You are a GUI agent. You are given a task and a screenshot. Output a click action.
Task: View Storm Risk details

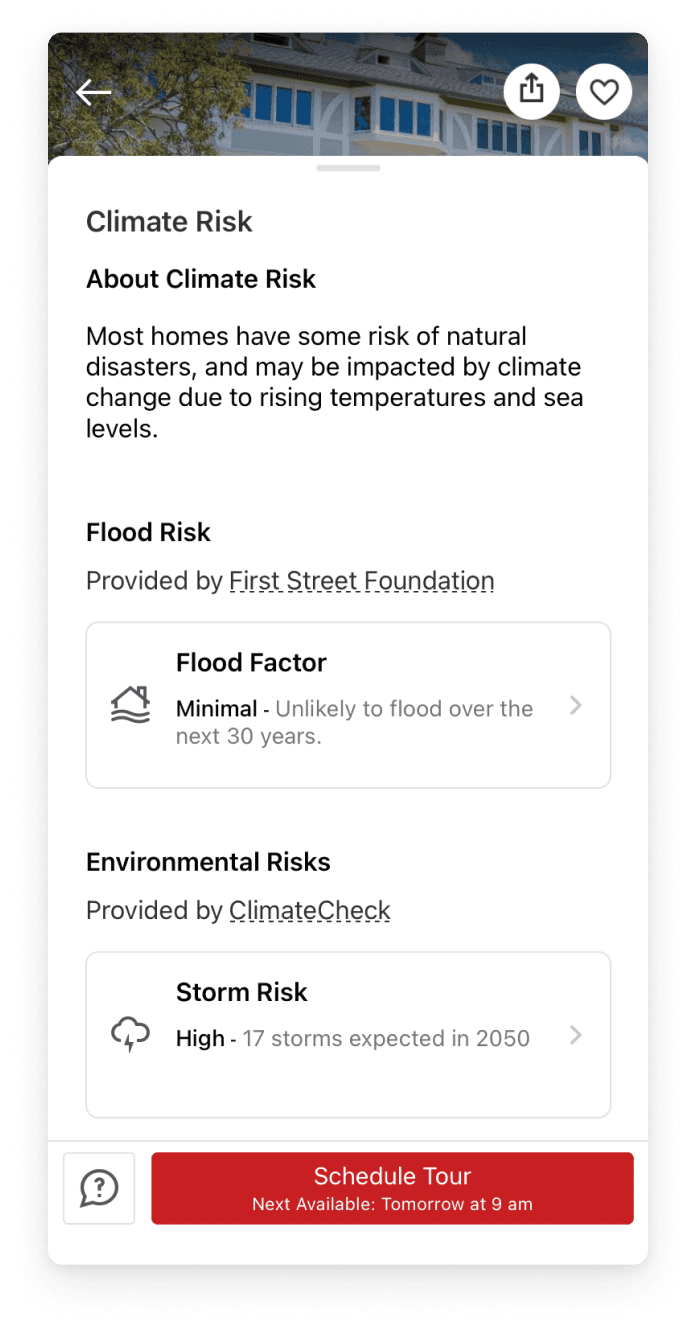(348, 1034)
